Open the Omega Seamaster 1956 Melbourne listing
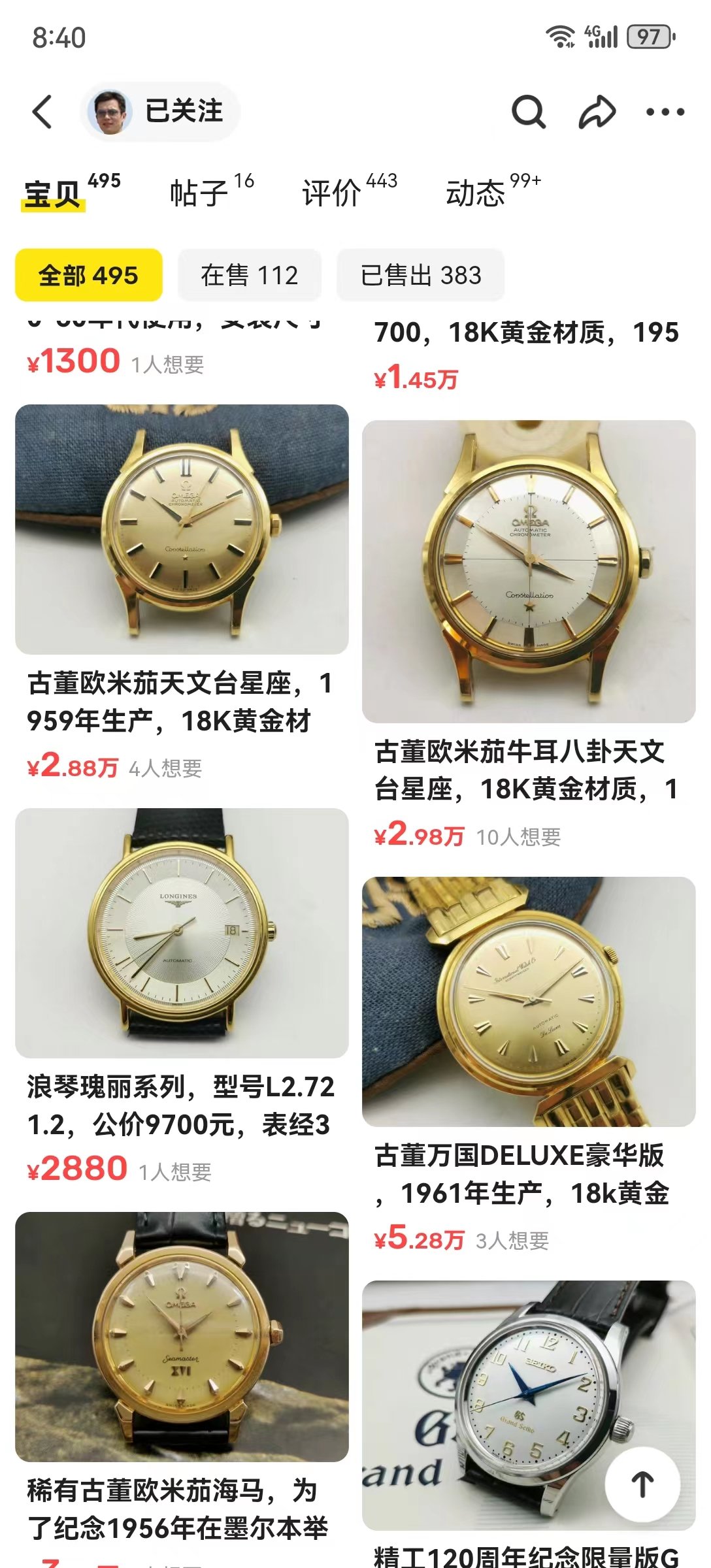The image size is (711, 1568). [182, 1337]
